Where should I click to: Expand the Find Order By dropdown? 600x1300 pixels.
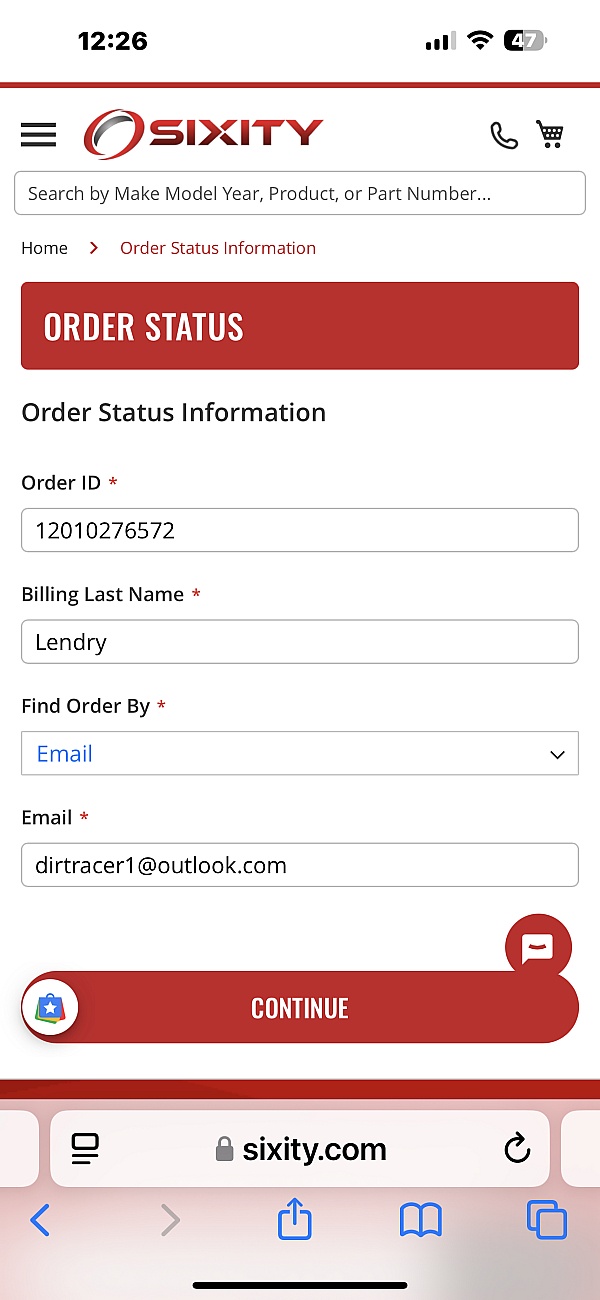point(299,753)
